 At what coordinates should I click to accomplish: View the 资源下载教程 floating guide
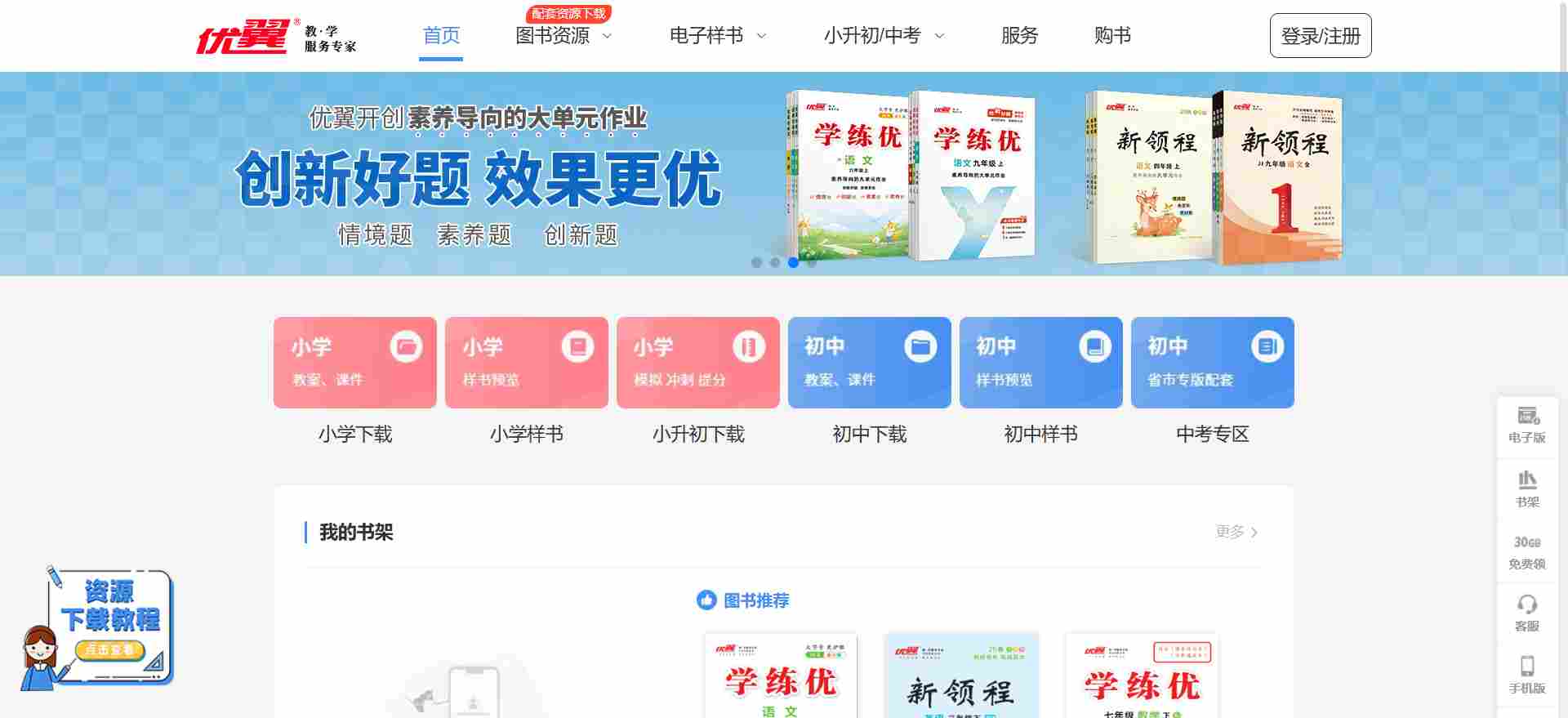[109, 625]
